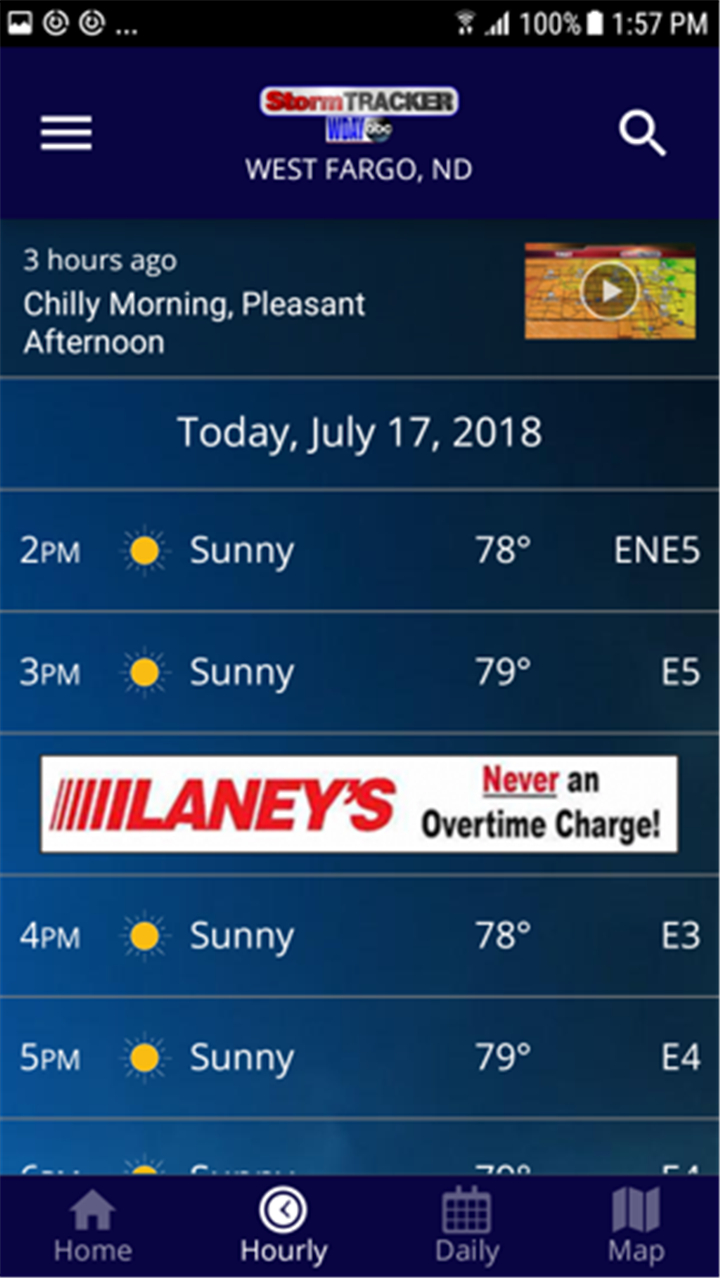Viewport: 720px width, 1278px height.
Task: Go to the Map tab
Action: click(x=636, y=1226)
